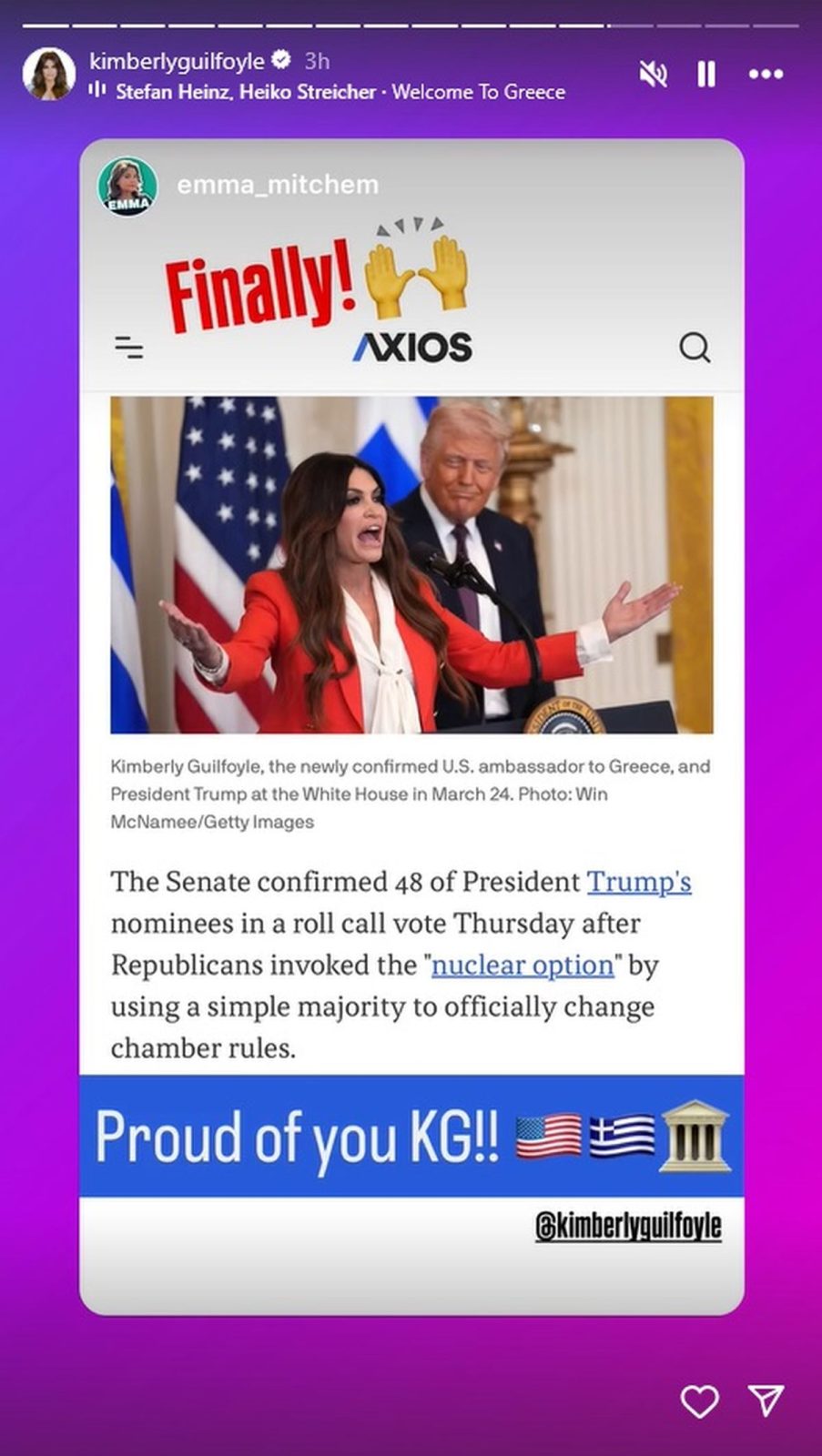Screen dimensions: 822x1456
Task: Like this story with the heart
Action: [x=699, y=1400]
